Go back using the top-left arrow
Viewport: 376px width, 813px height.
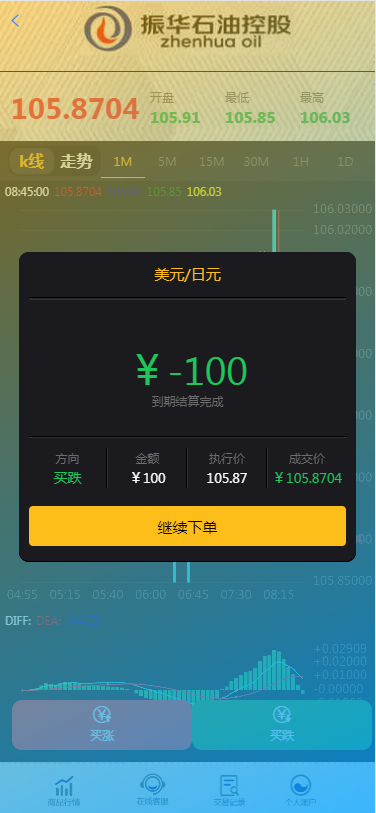pos(15,21)
